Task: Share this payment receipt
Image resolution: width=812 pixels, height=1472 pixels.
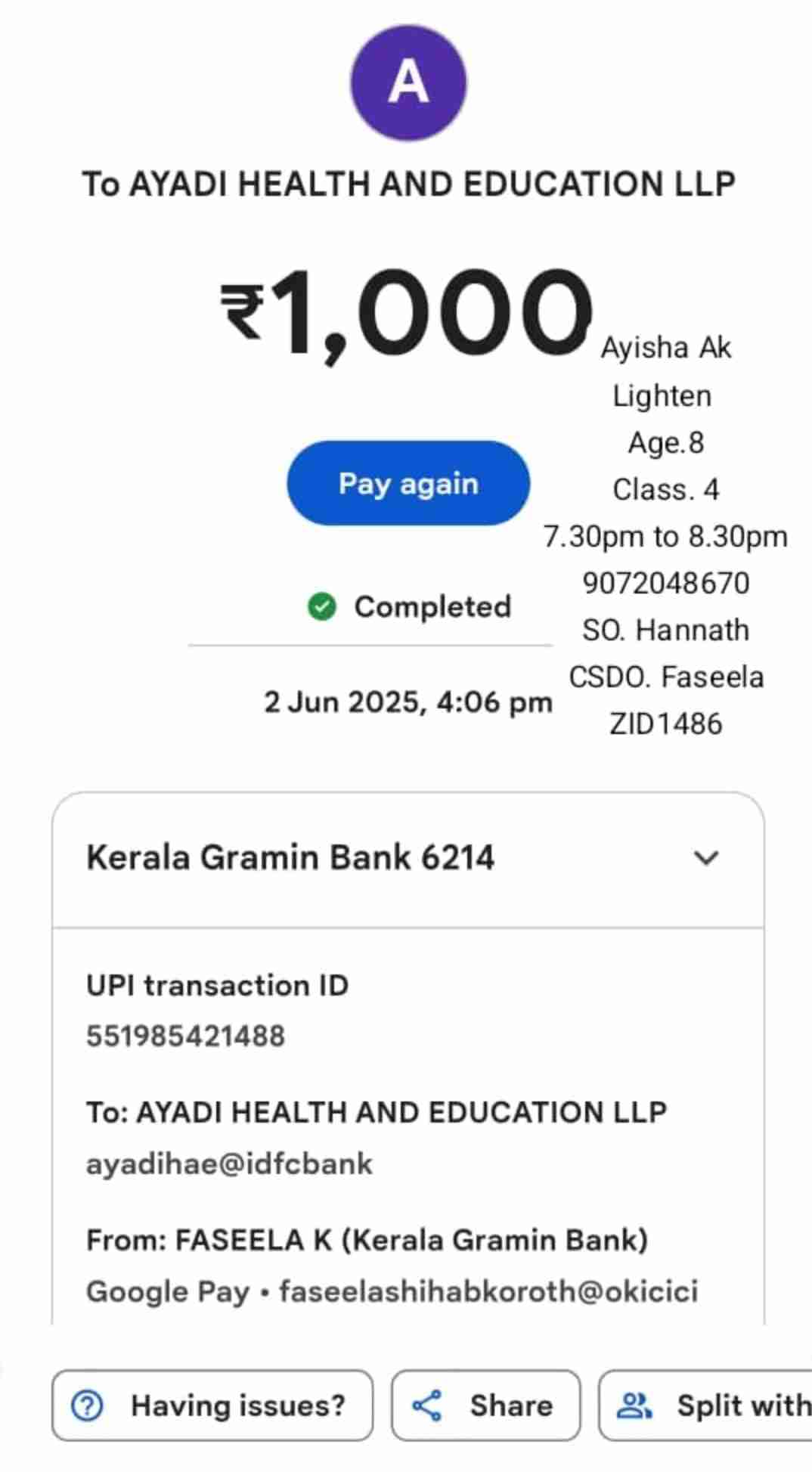Action: click(x=485, y=1405)
